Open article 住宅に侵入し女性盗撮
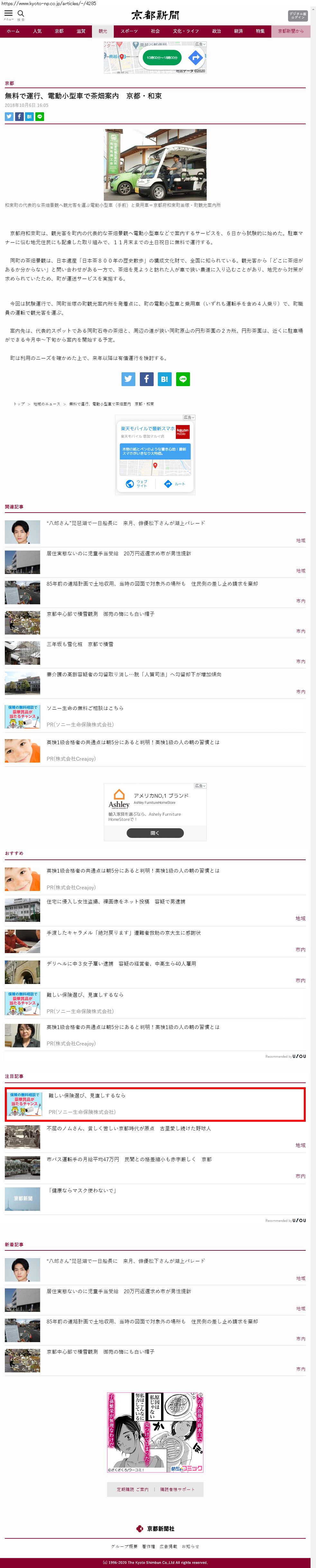The image size is (316, 1568). pyautogui.click(x=115, y=902)
